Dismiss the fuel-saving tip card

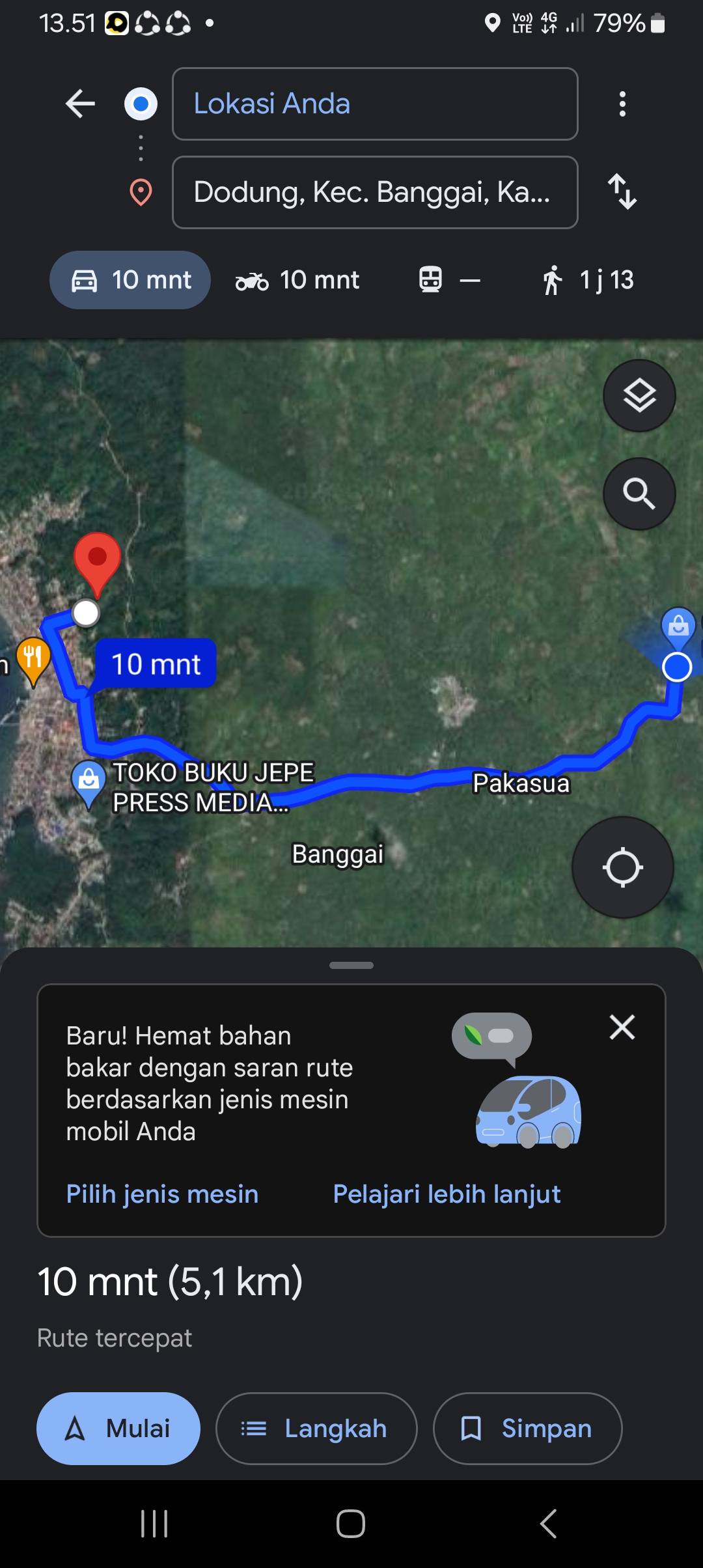pos(622,1028)
